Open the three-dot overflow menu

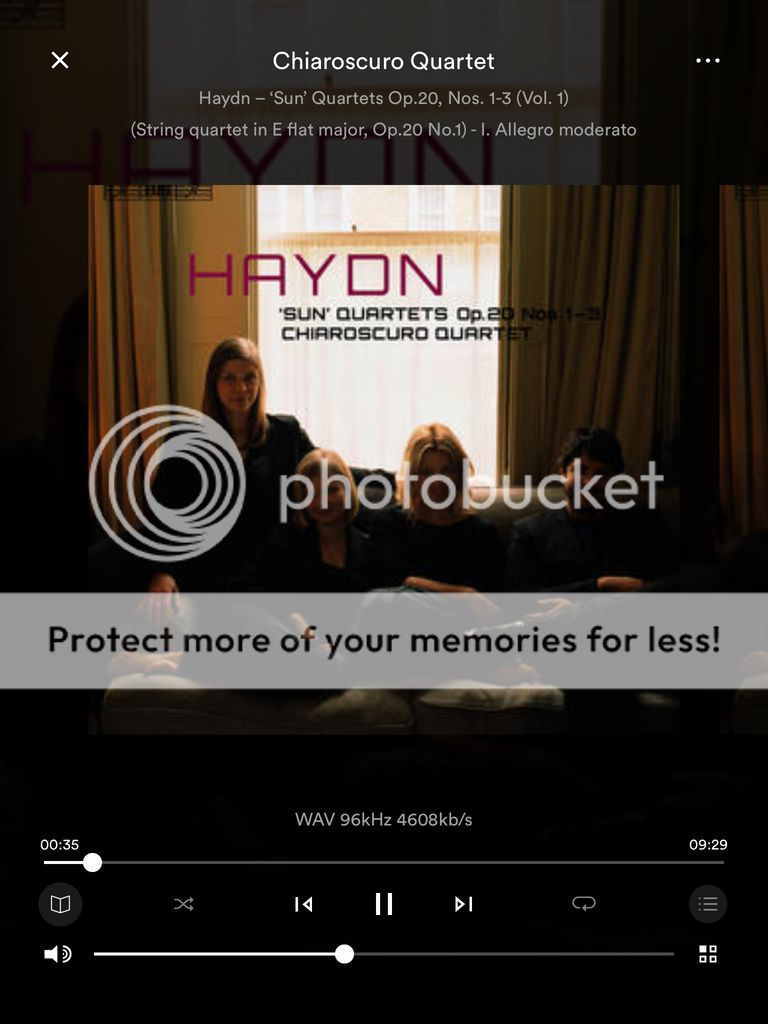tap(707, 61)
